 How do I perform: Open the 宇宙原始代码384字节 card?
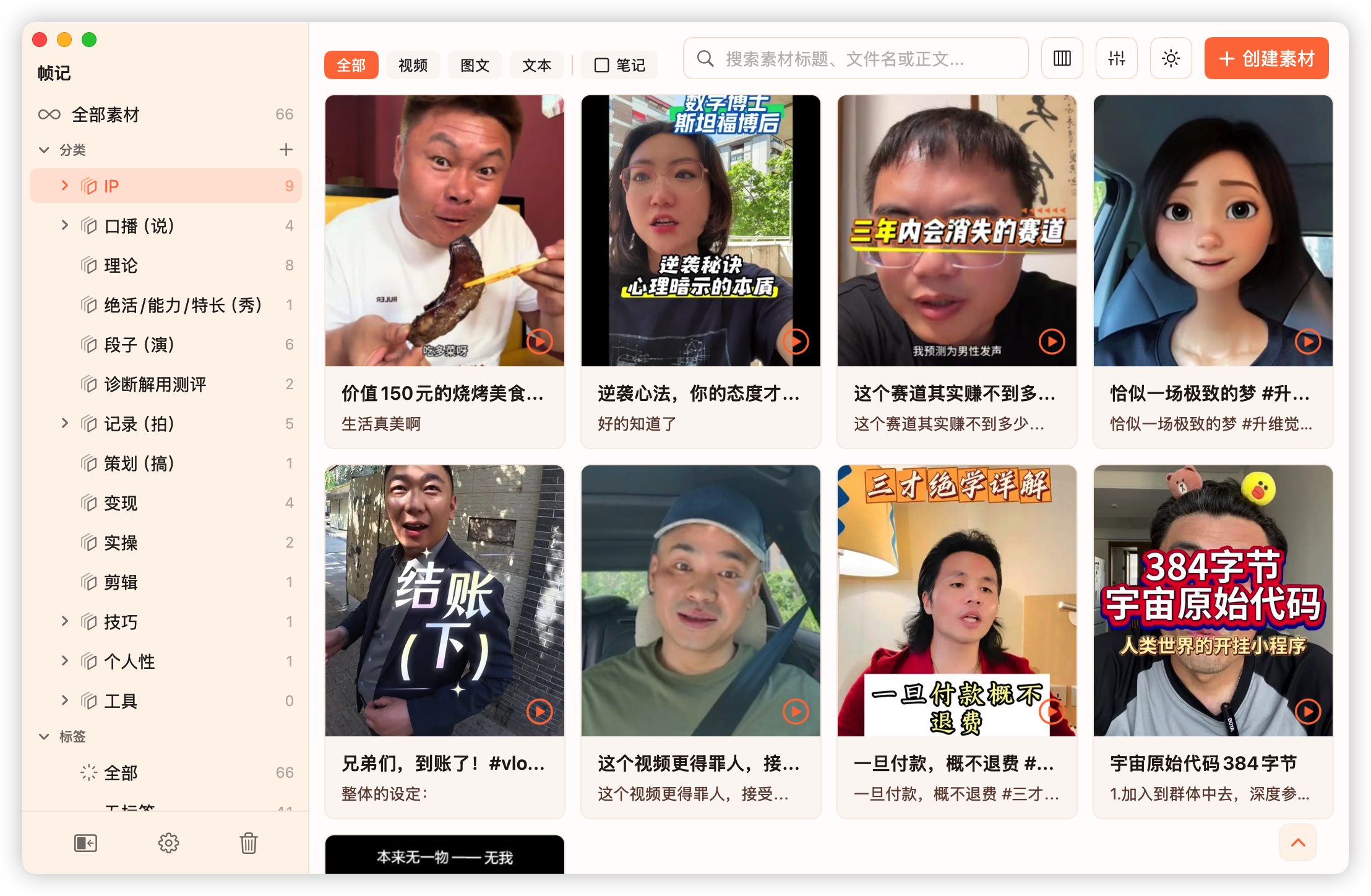(x=1213, y=642)
